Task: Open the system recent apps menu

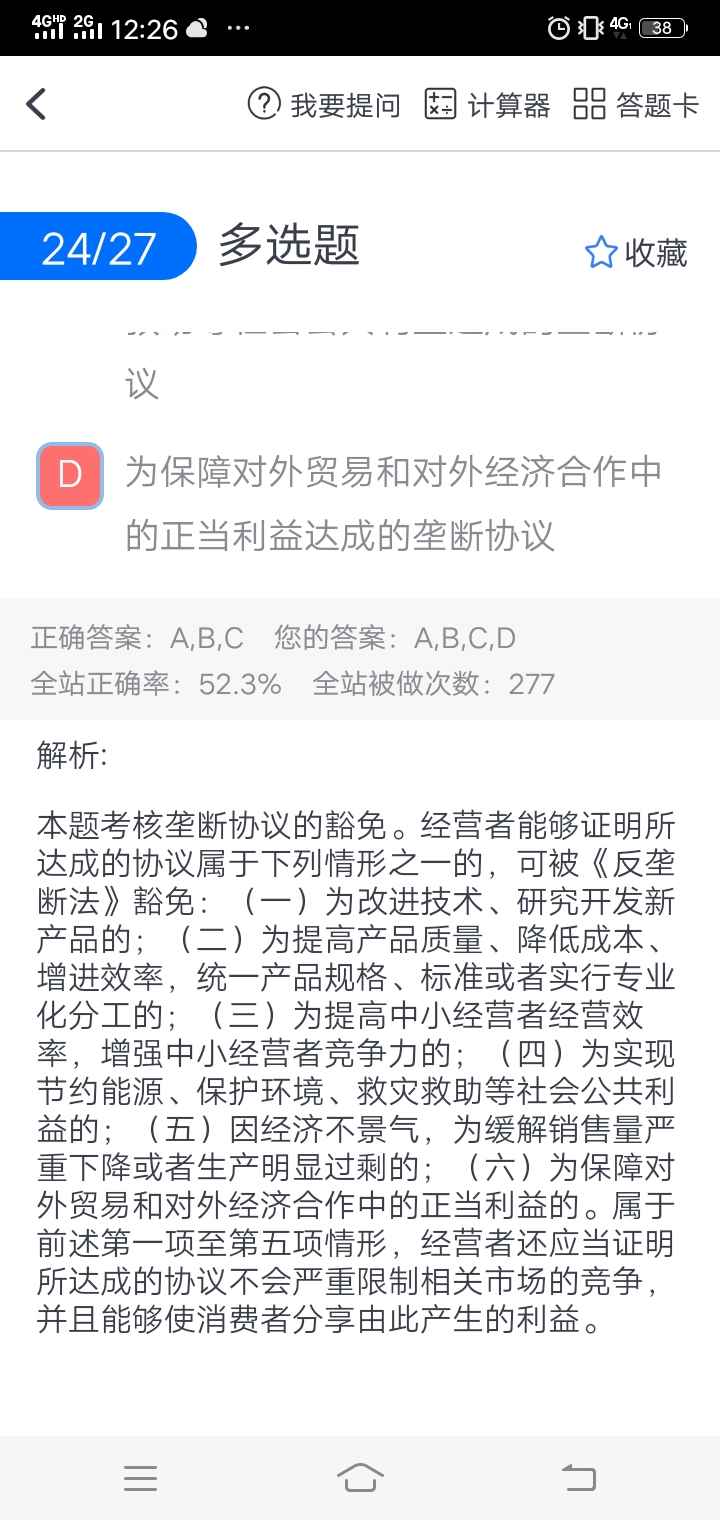Action: 141,1477
